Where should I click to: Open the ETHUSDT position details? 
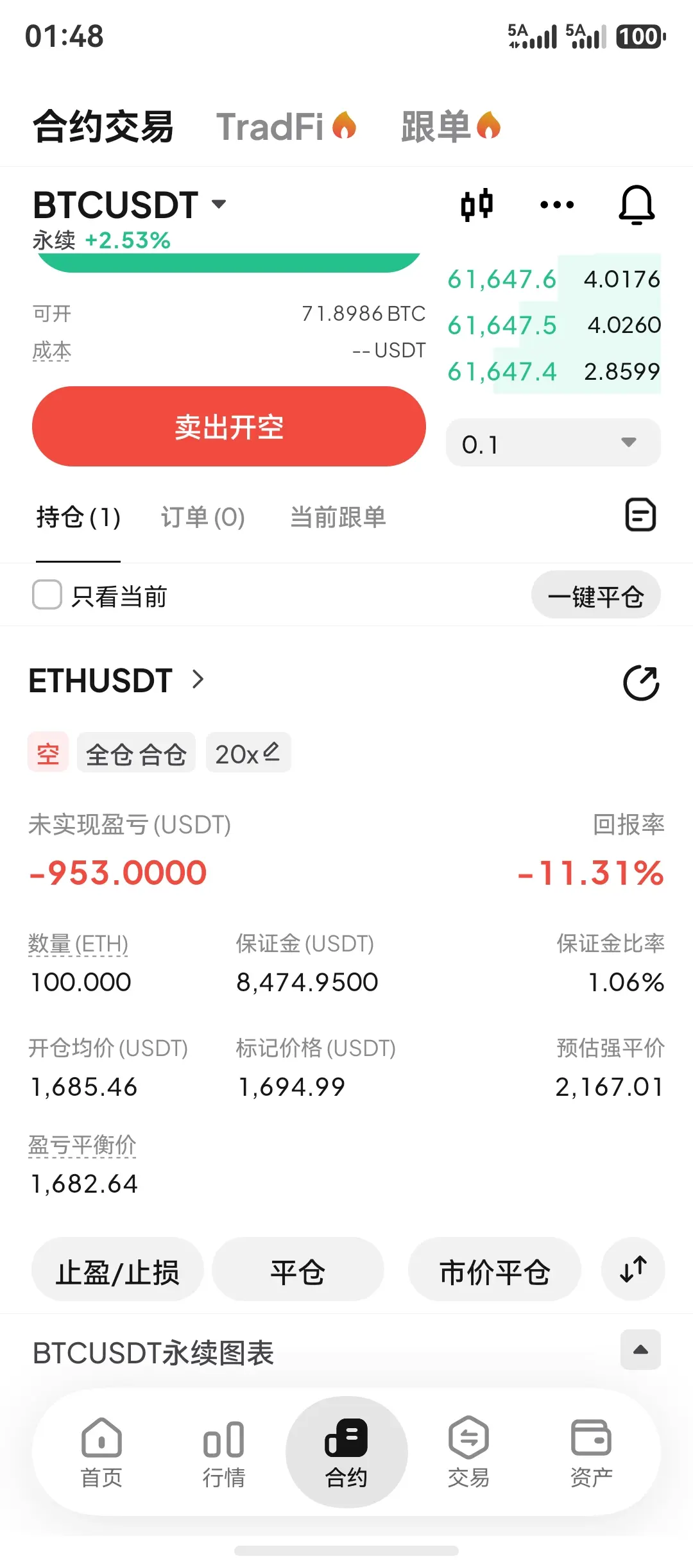tap(117, 681)
